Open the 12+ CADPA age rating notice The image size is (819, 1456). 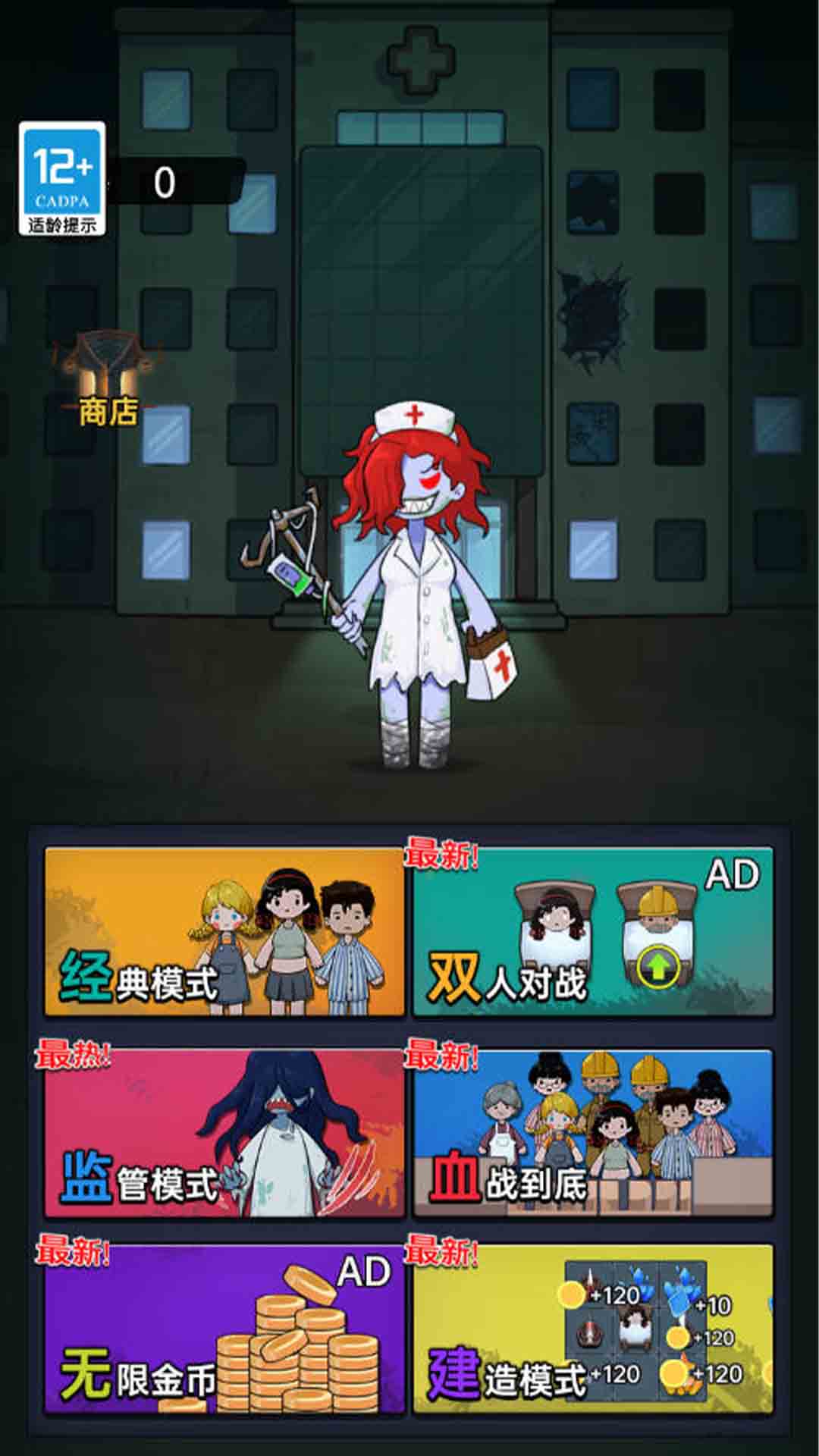62,179
